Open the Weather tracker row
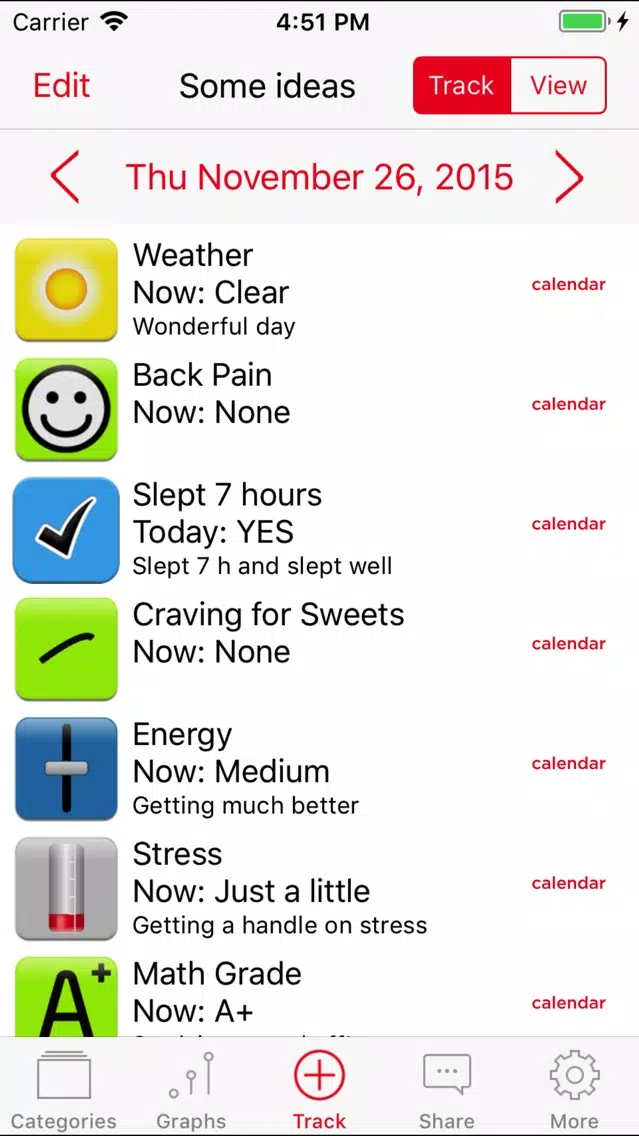Screen dimensions: 639x1136 tap(320, 290)
